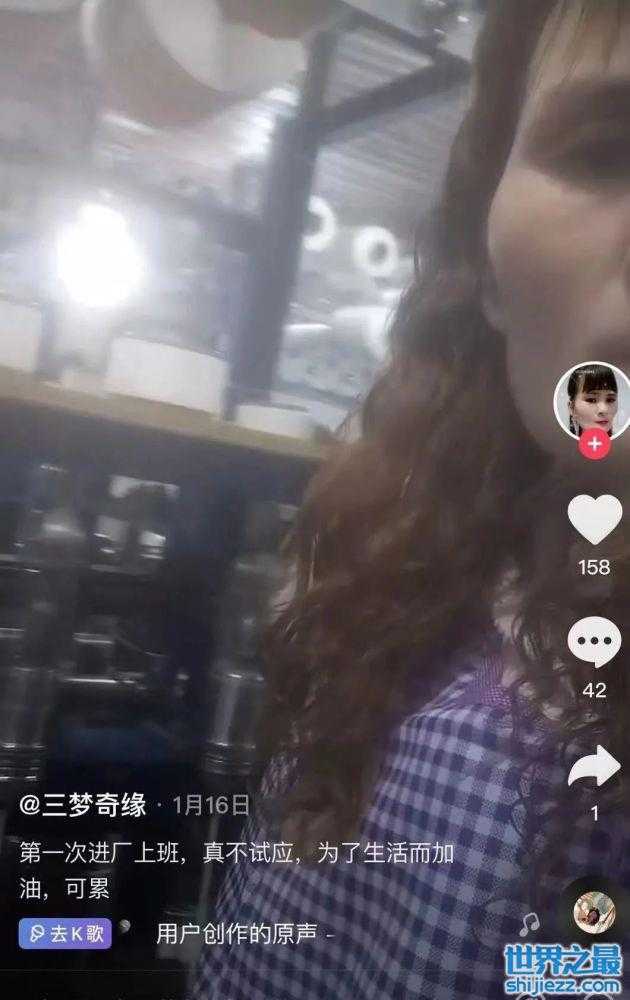This screenshot has height=1000, width=630.
Task: Share this video with the arrow icon
Action: click(x=594, y=768)
